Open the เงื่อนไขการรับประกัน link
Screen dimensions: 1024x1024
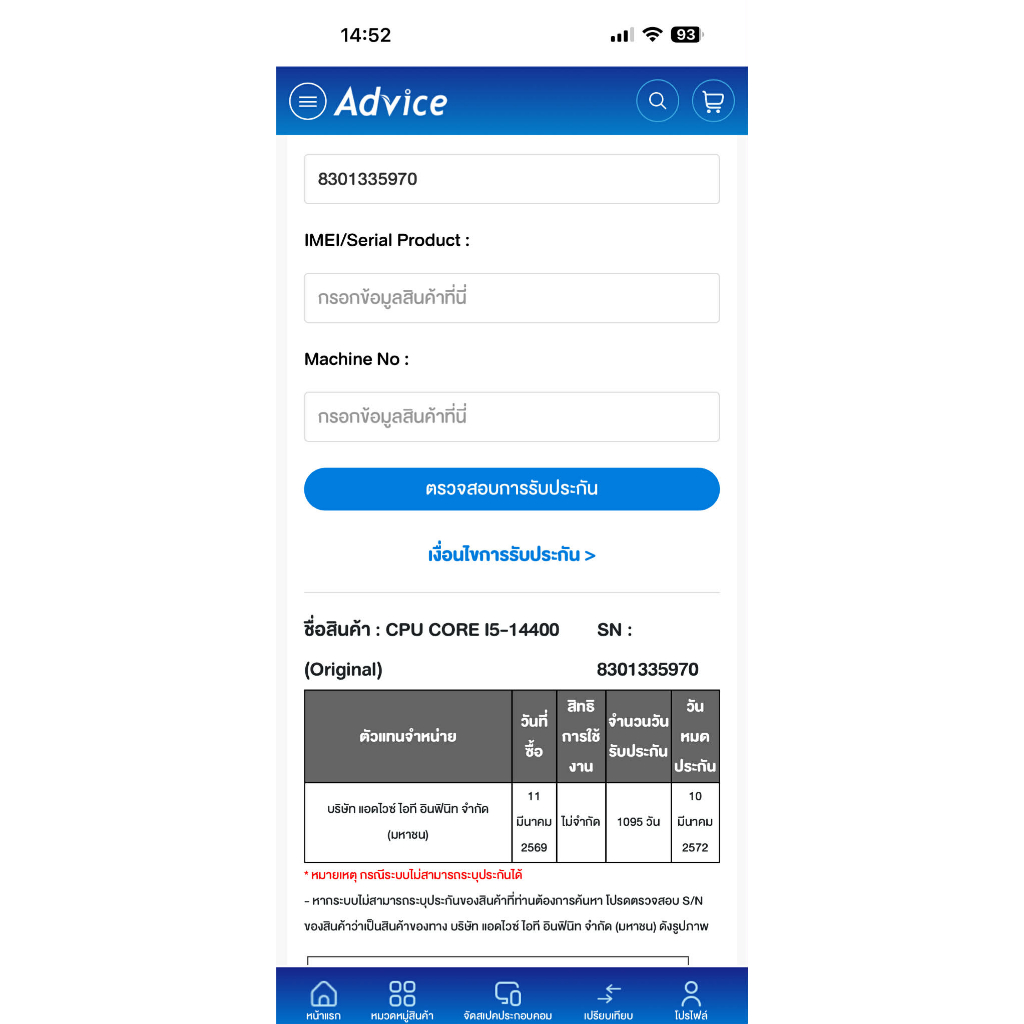[511, 554]
